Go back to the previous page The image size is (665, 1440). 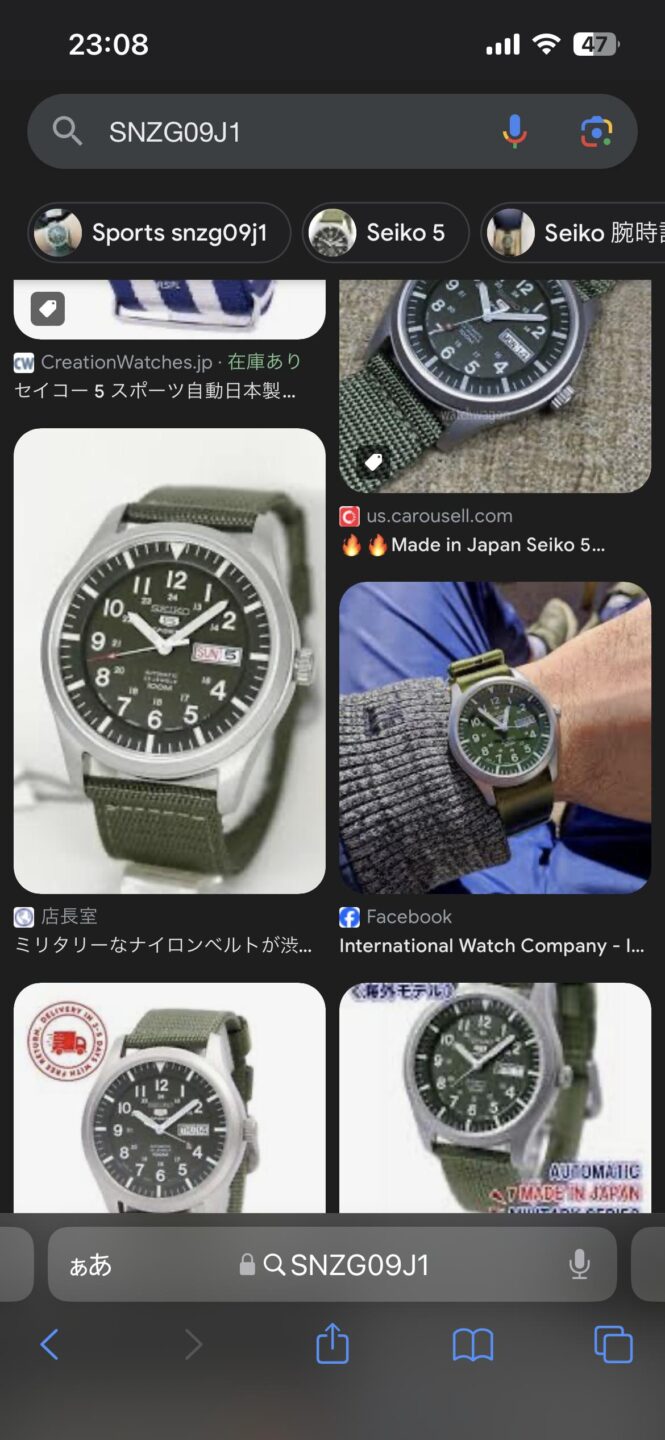click(x=49, y=1344)
